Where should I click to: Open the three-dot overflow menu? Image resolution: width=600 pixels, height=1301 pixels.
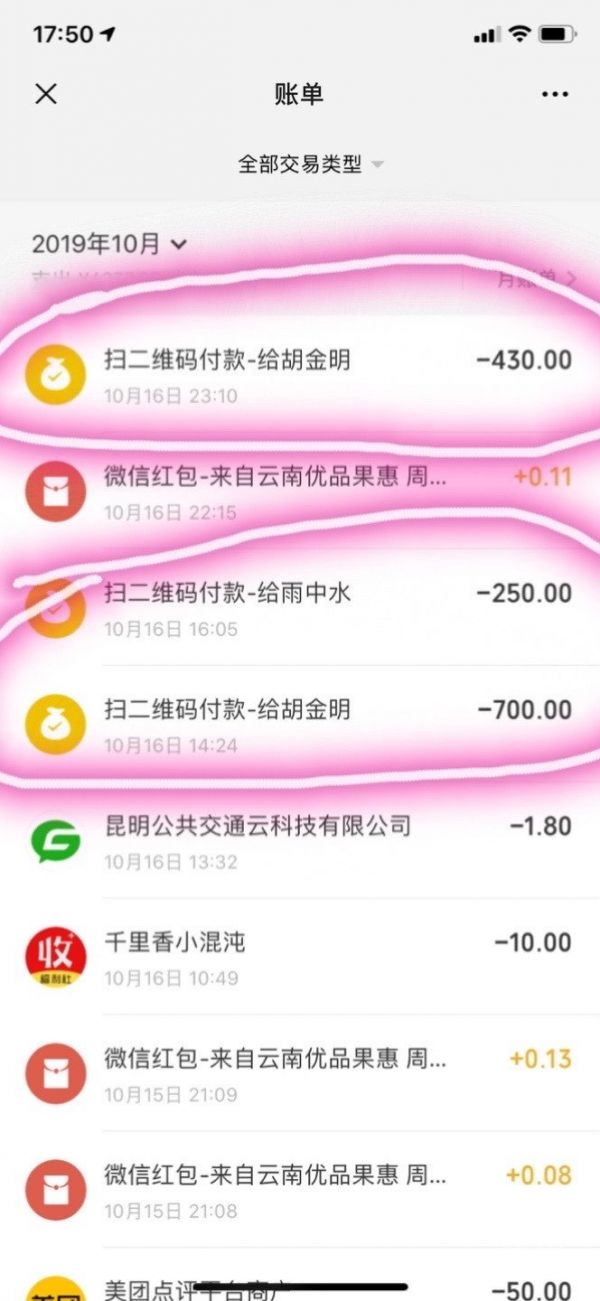click(x=554, y=94)
